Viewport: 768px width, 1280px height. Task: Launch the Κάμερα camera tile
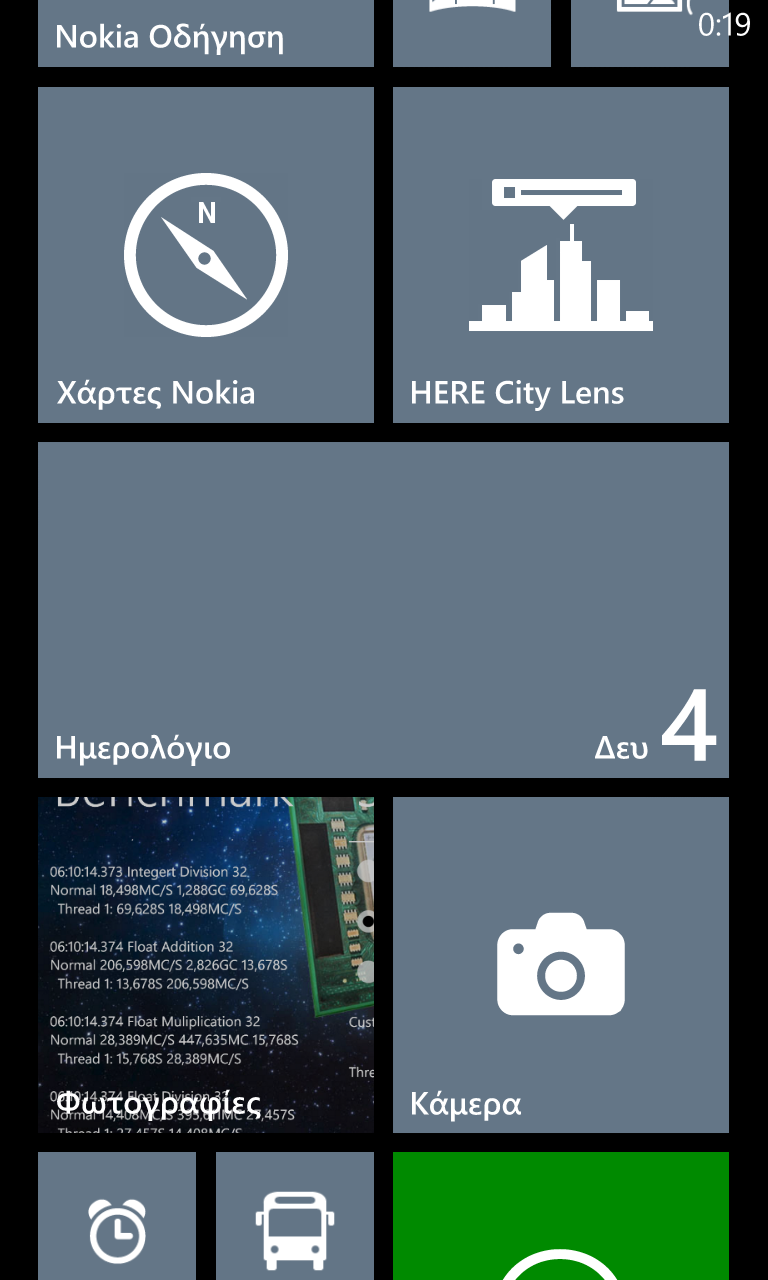coord(561,965)
